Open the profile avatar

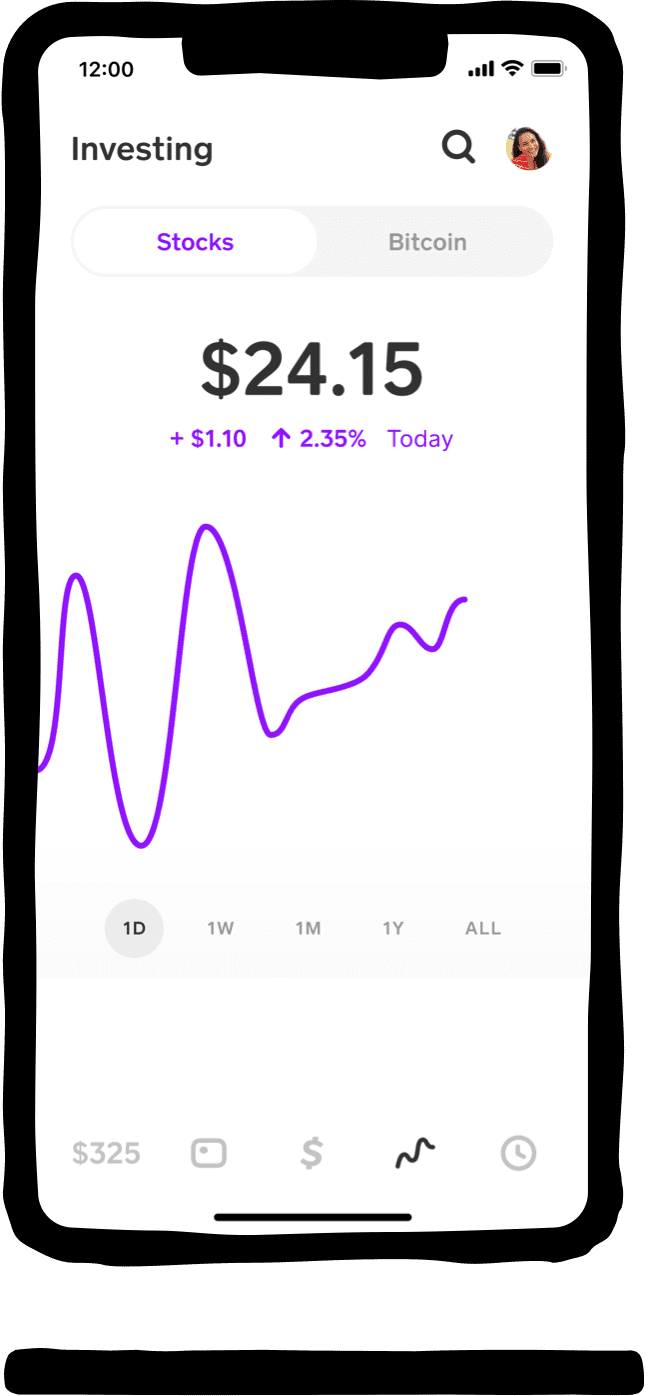click(528, 149)
